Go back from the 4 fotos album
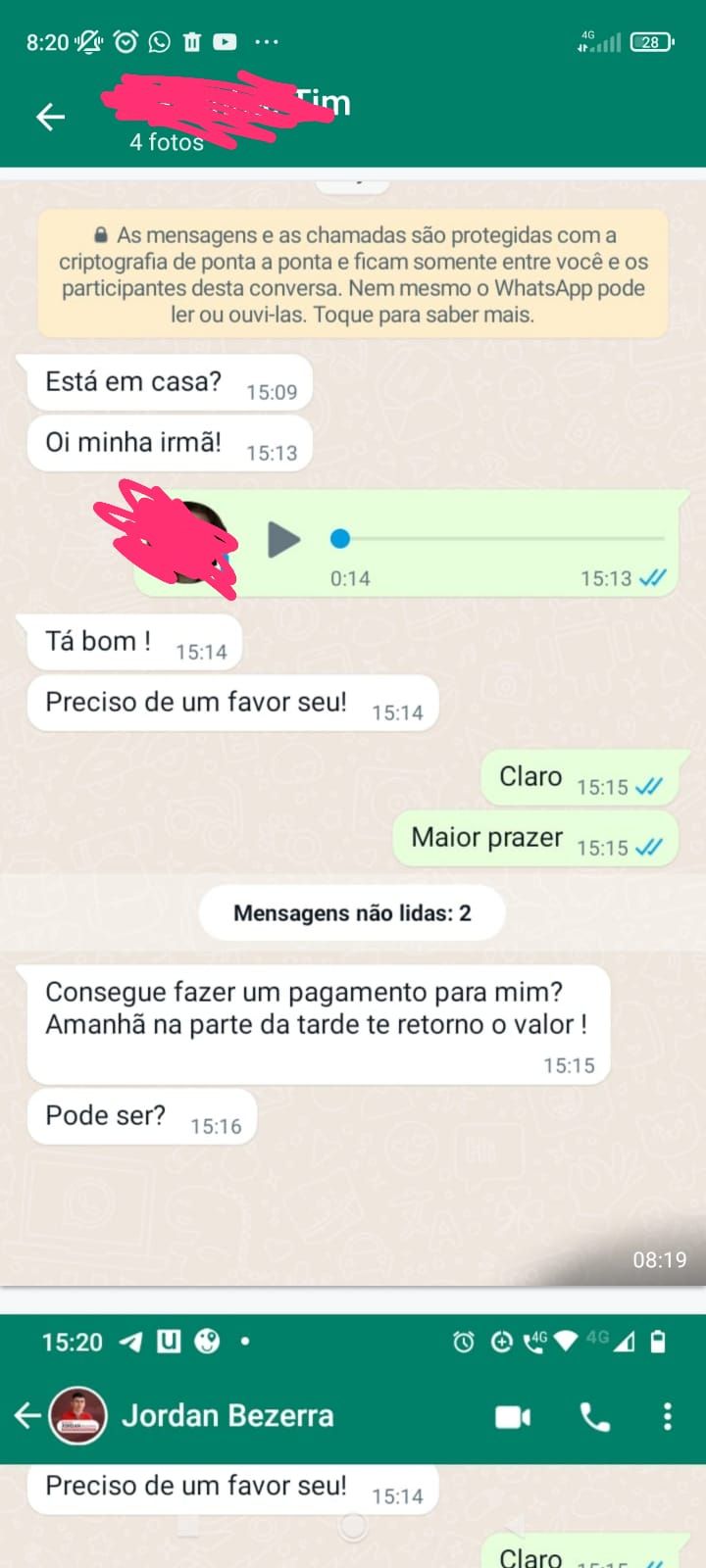Screen dimensions: 706x1568 50,118
